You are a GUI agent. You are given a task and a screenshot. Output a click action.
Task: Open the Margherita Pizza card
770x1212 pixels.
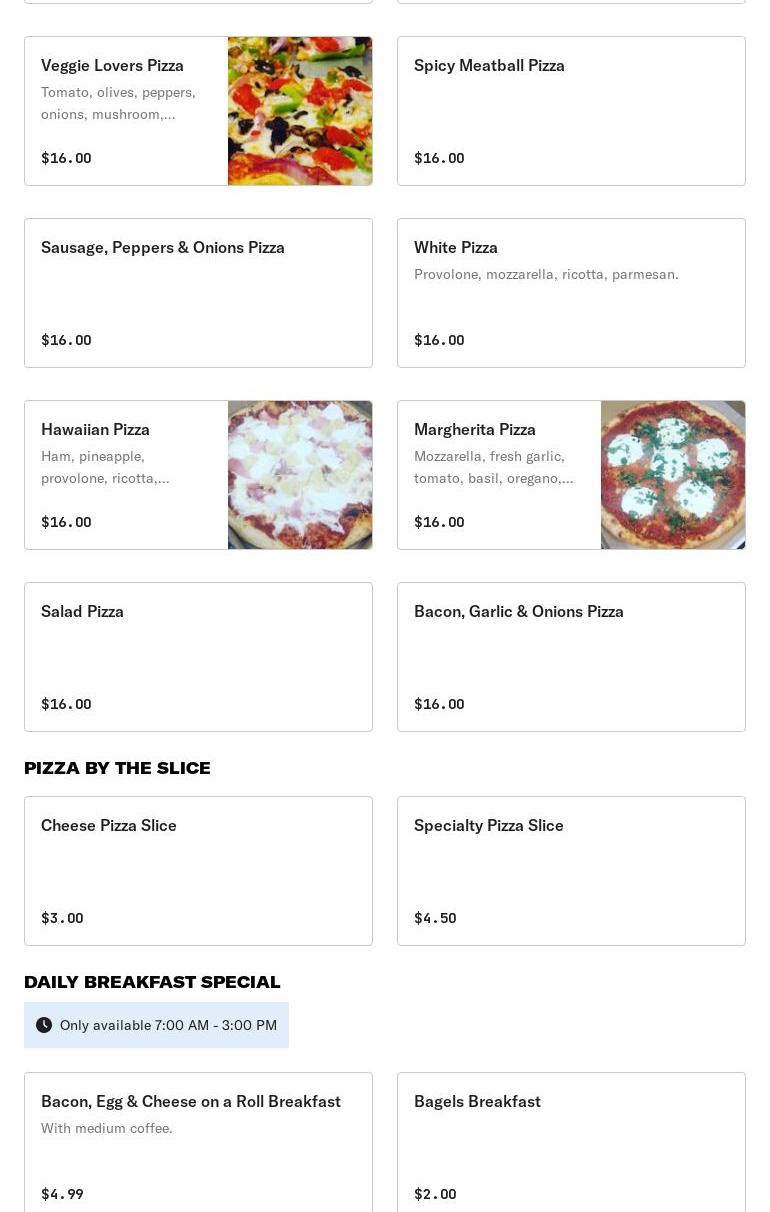pos(571,475)
